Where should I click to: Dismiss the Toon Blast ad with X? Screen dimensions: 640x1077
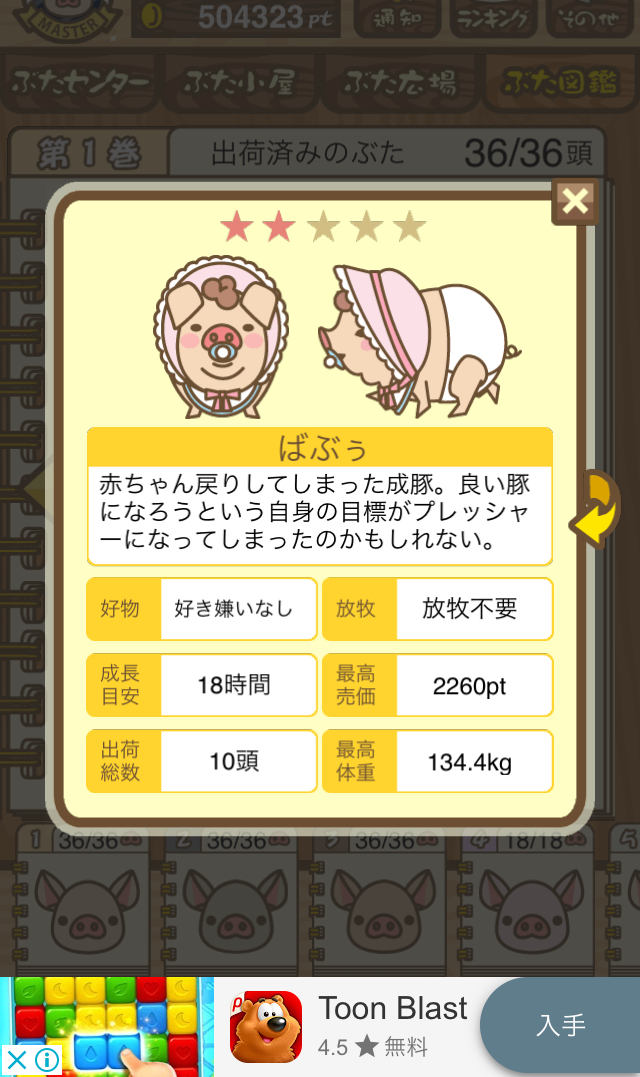[x=16, y=1060]
